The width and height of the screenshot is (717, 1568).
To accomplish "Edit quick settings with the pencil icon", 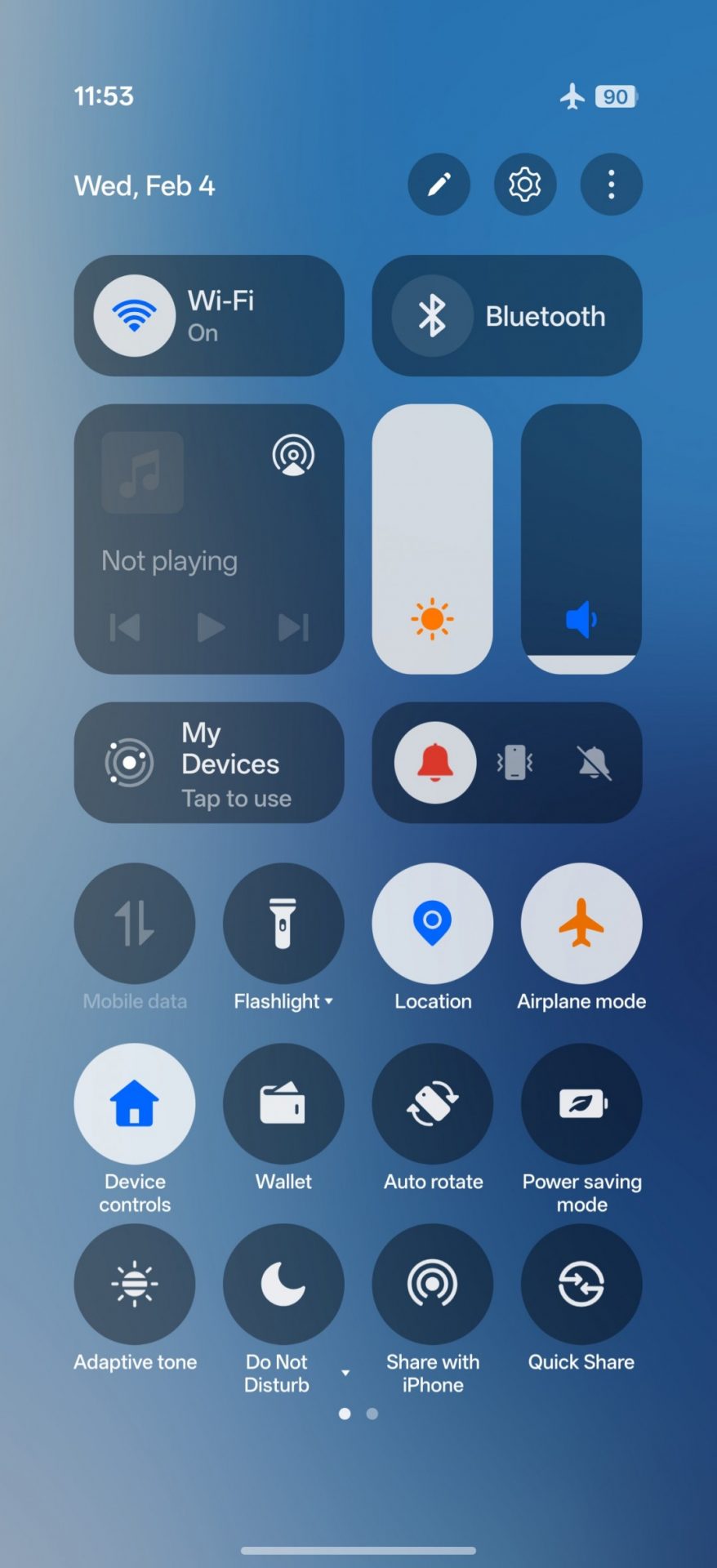I will tap(439, 185).
